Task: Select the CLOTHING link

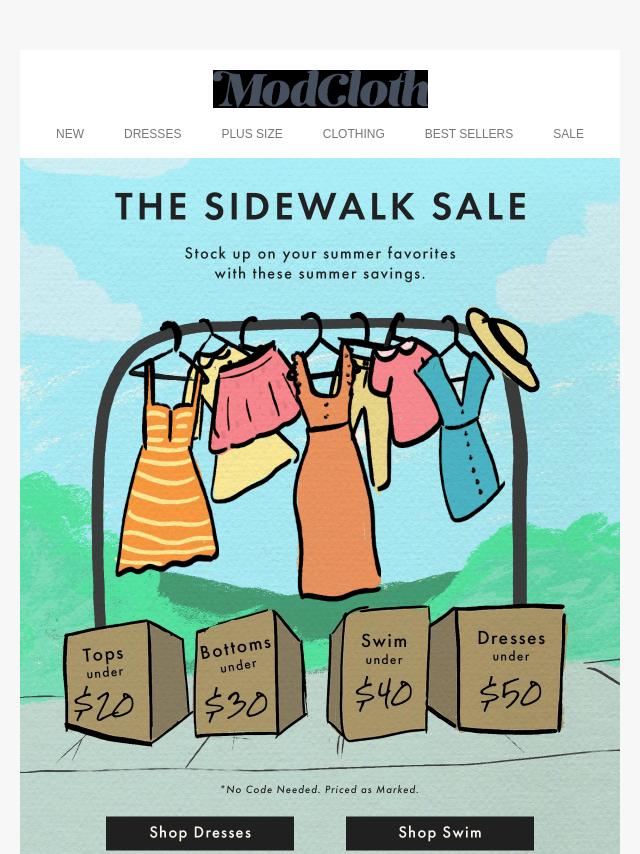Action: 353,134
